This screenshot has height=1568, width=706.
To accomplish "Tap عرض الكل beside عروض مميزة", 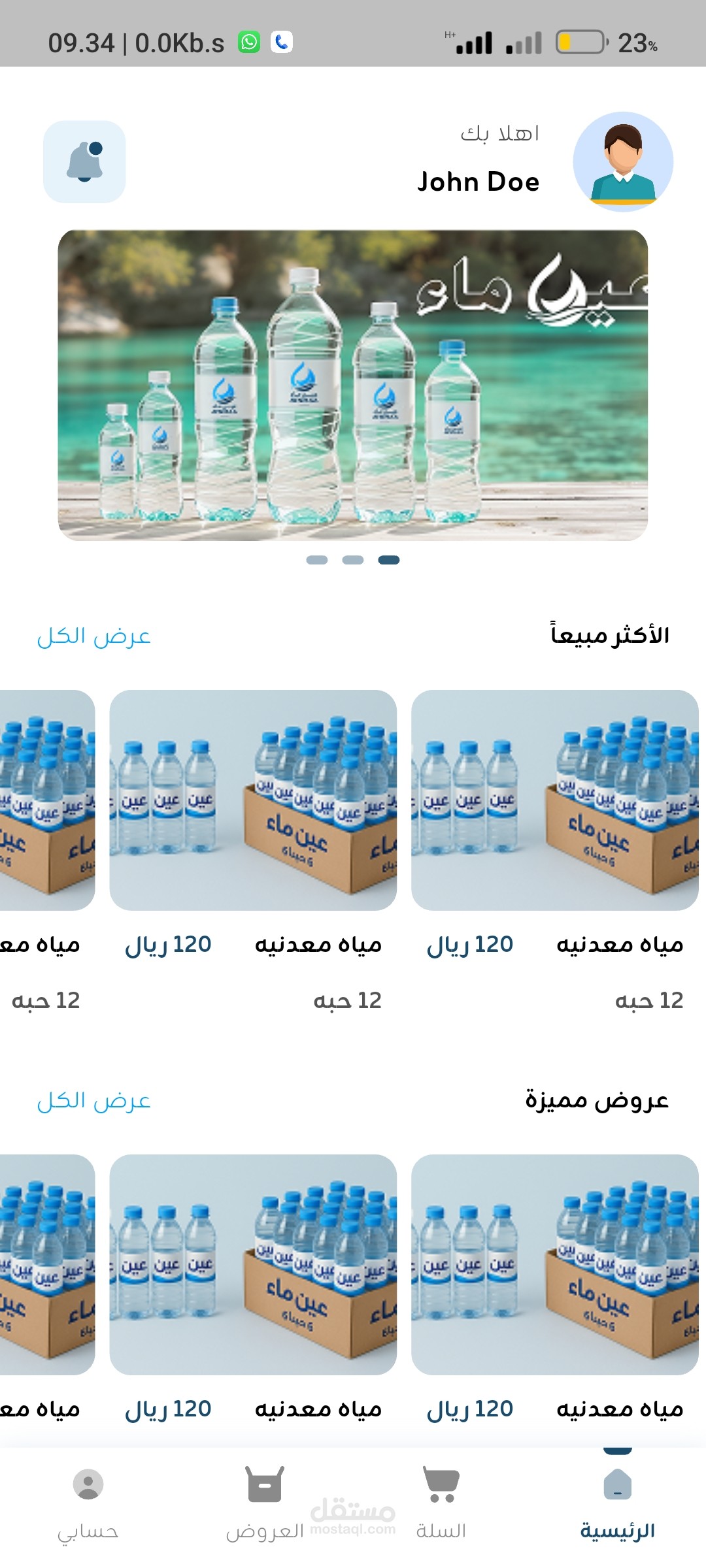I will pos(93,1101).
